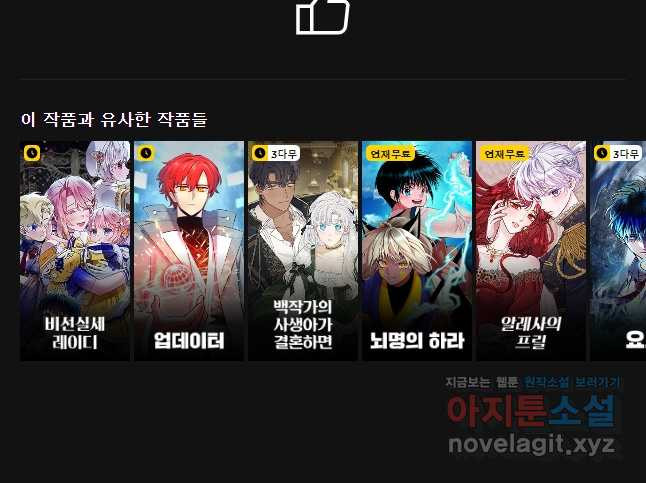Open the 뇌명의 하라 card
The width and height of the screenshot is (646, 483).
point(416,250)
